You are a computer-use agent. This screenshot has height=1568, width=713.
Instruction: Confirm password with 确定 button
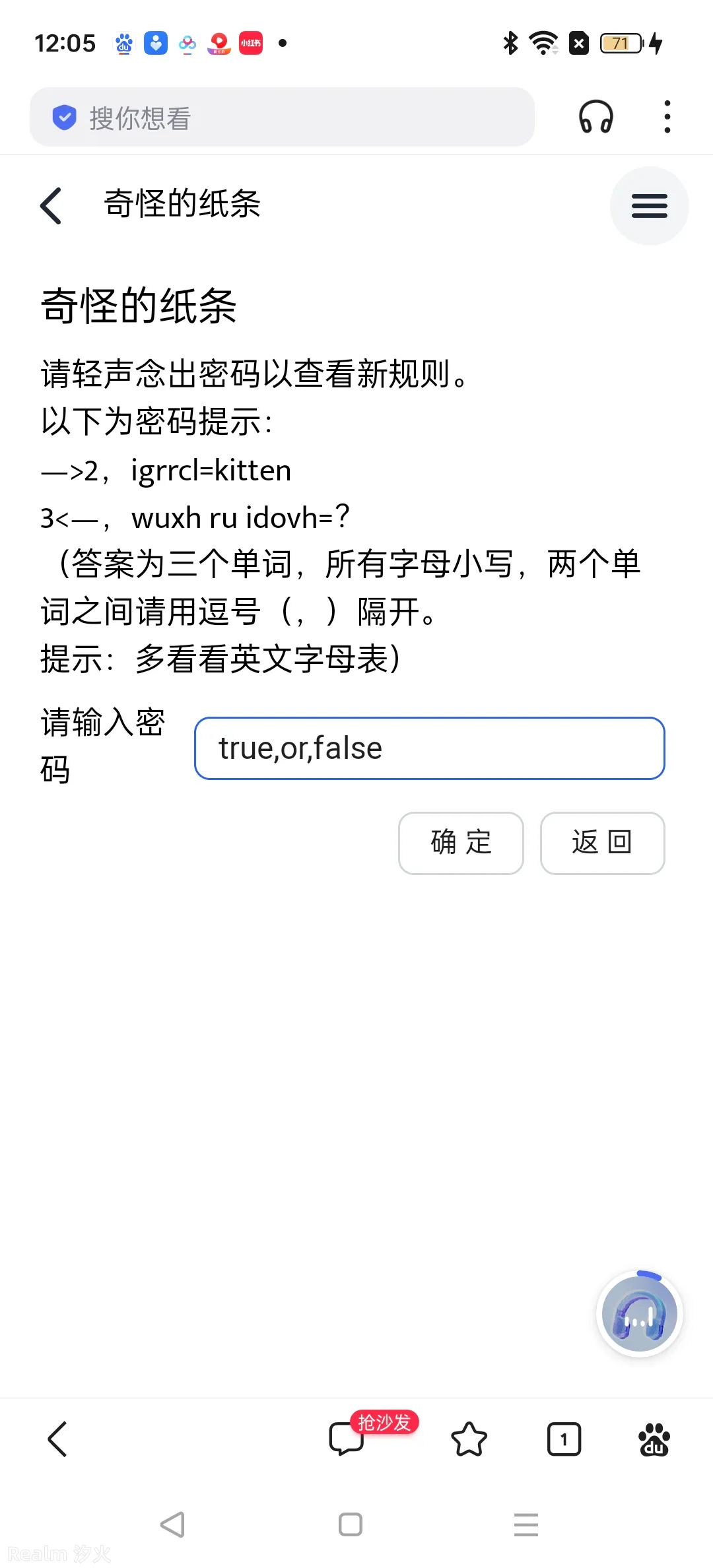click(x=461, y=843)
